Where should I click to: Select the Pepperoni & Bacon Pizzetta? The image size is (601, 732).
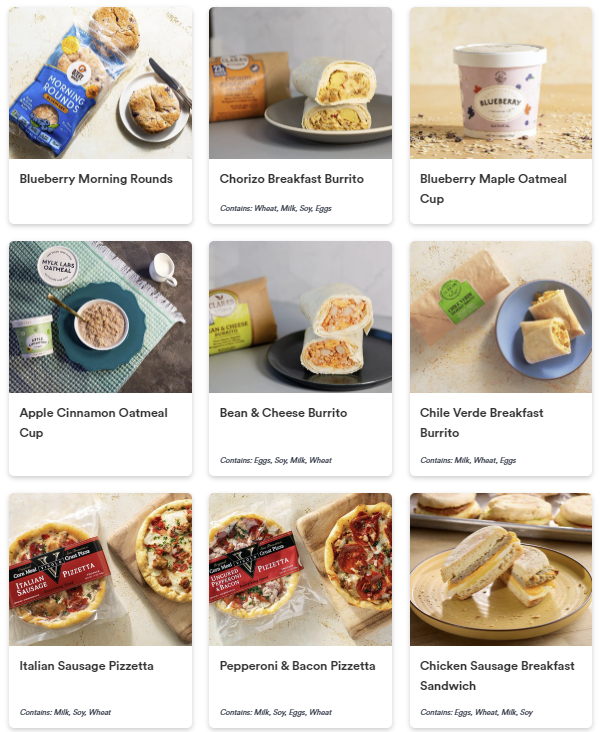(300, 609)
